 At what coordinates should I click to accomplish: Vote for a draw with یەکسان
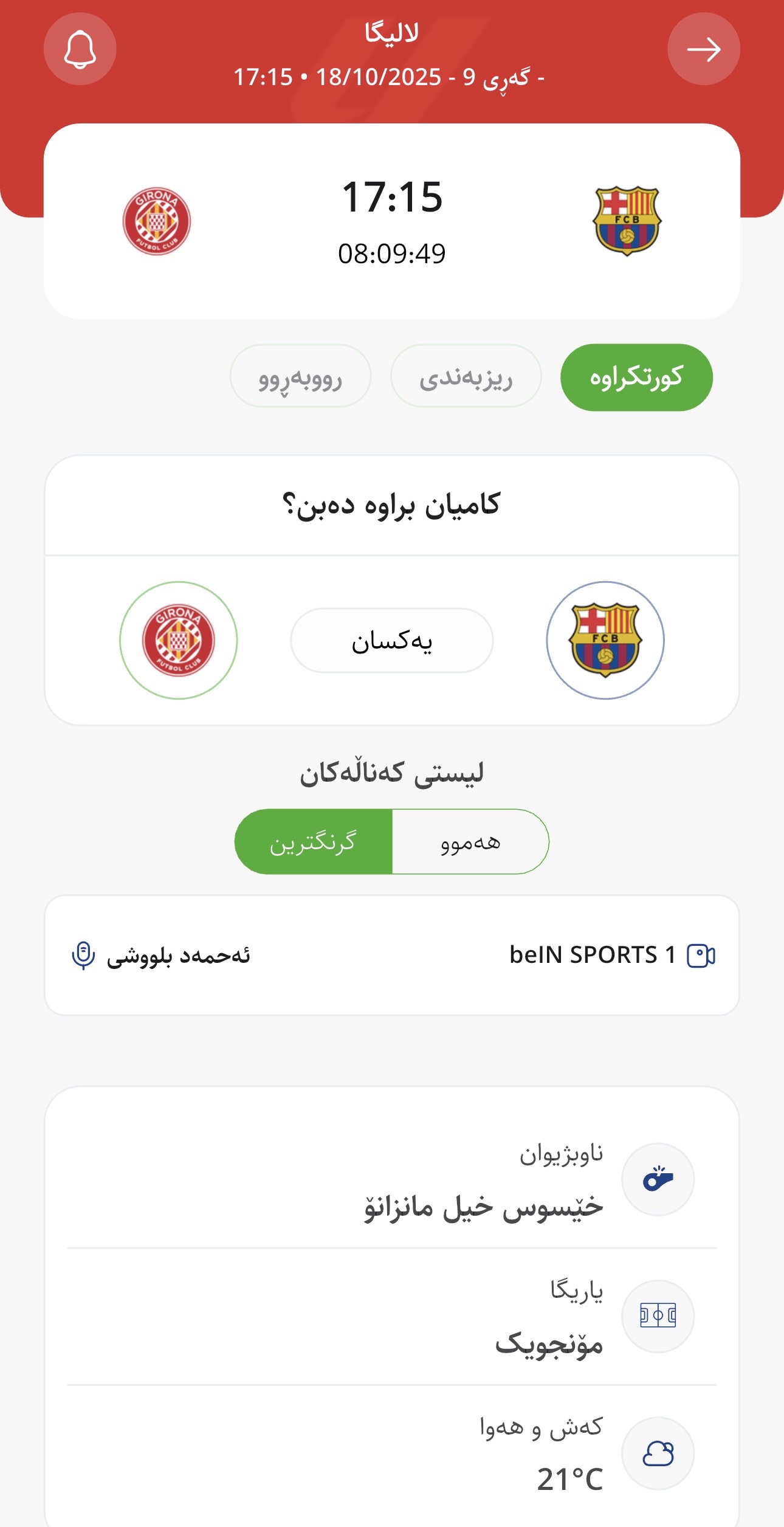(391, 641)
